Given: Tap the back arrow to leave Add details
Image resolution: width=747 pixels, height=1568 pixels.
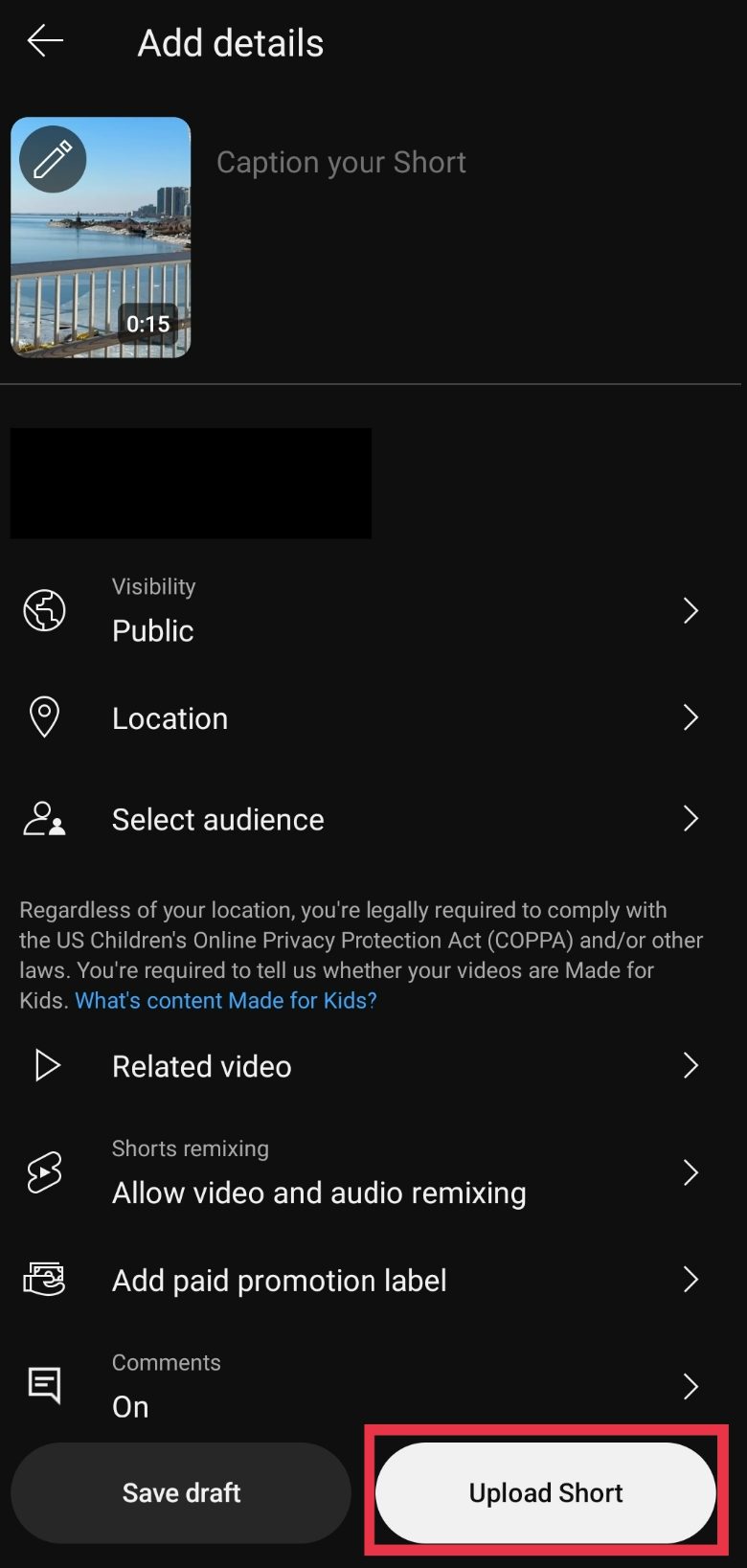Looking at the screenshot, I should tap(44, 41).
